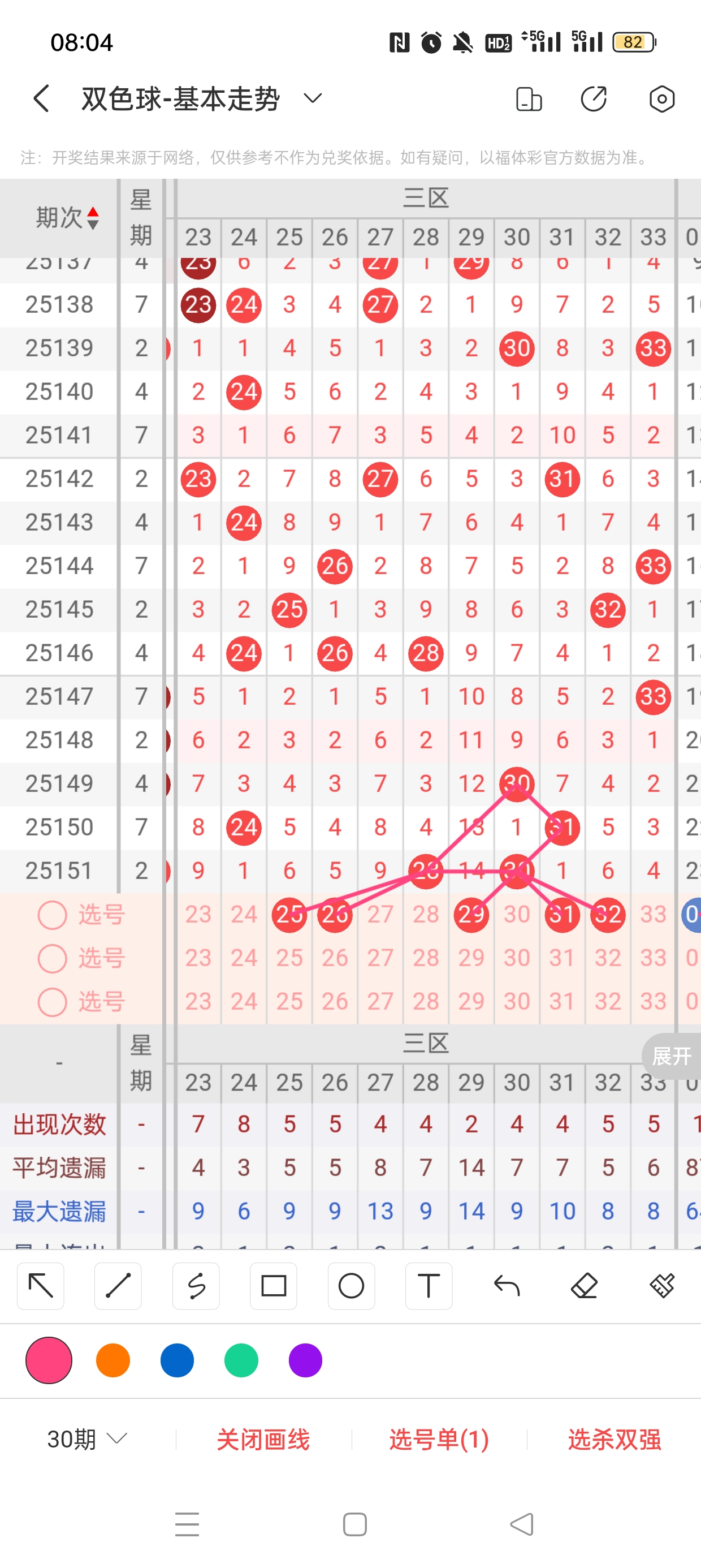Pick the freehand curve drawing tool

[x=196, y=1286]
